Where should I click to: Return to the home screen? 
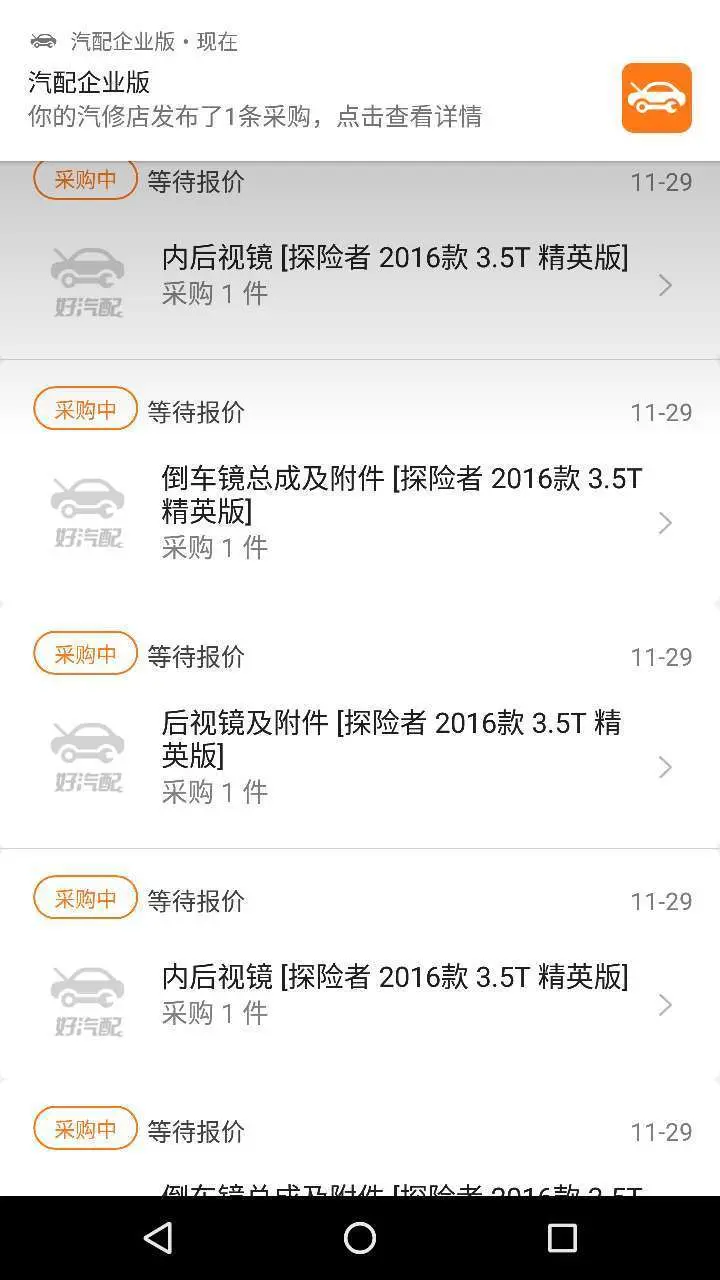(x=360, y=1238)
